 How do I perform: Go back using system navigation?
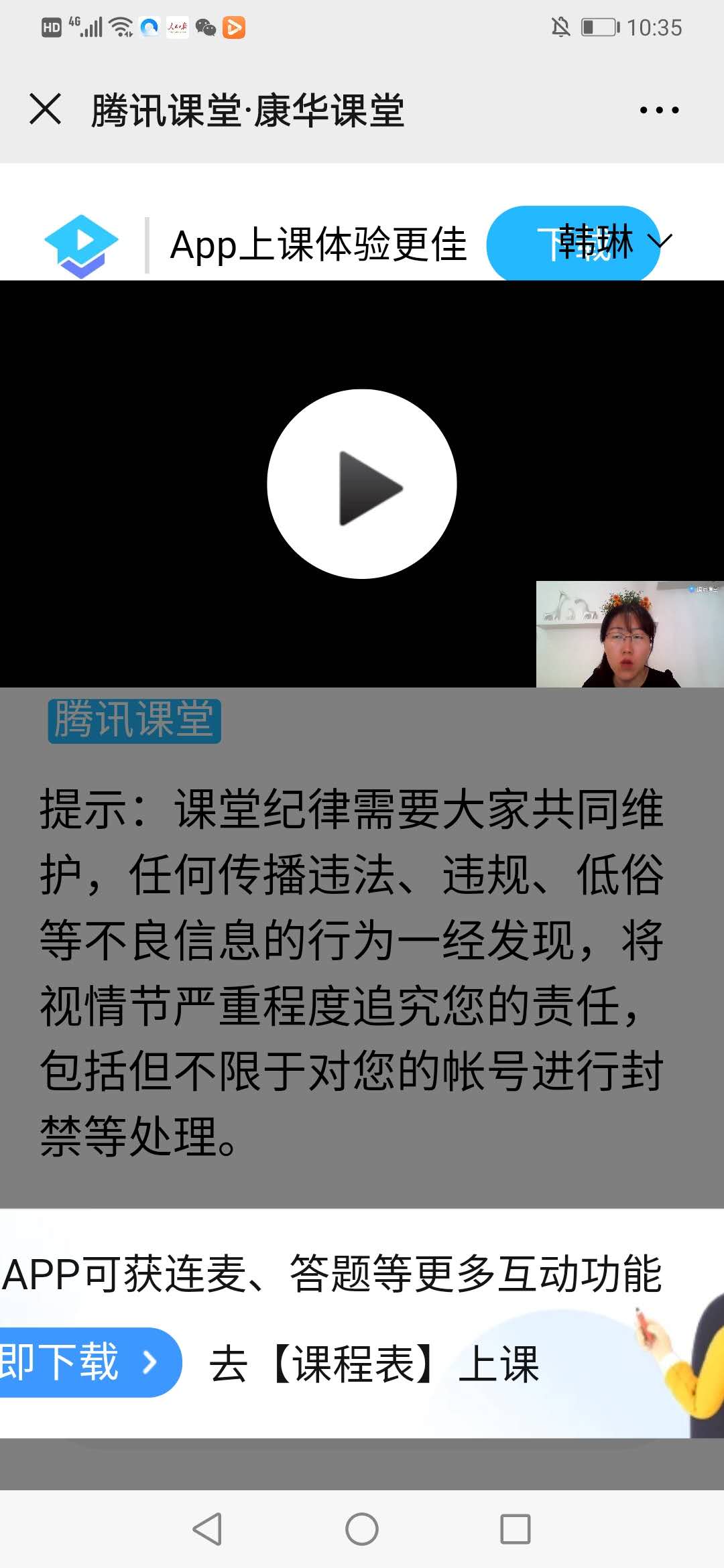(207, 1529)
